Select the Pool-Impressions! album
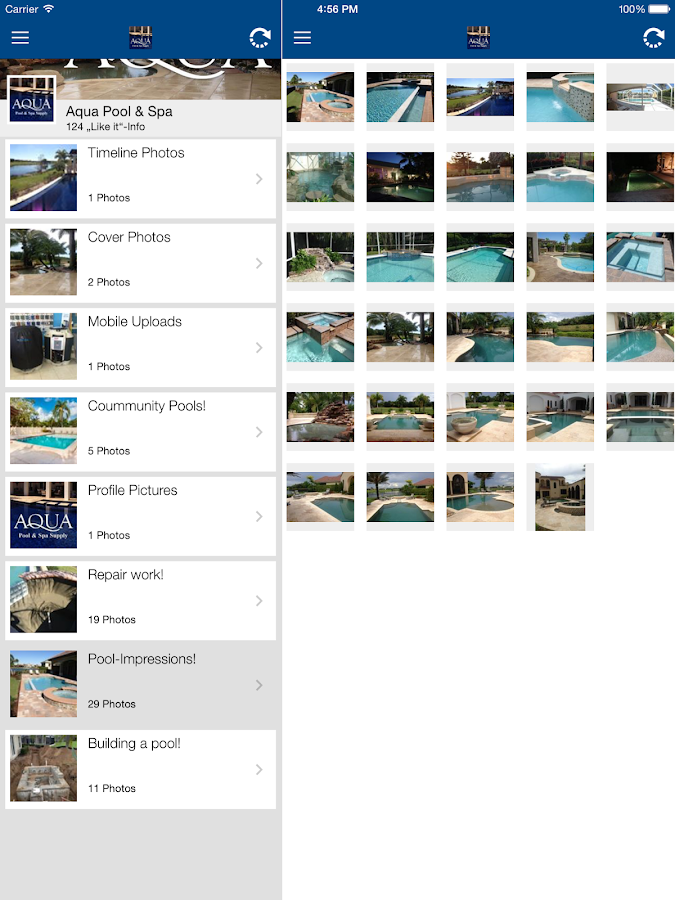The image size is (675, 900). (x=140, y=685)
